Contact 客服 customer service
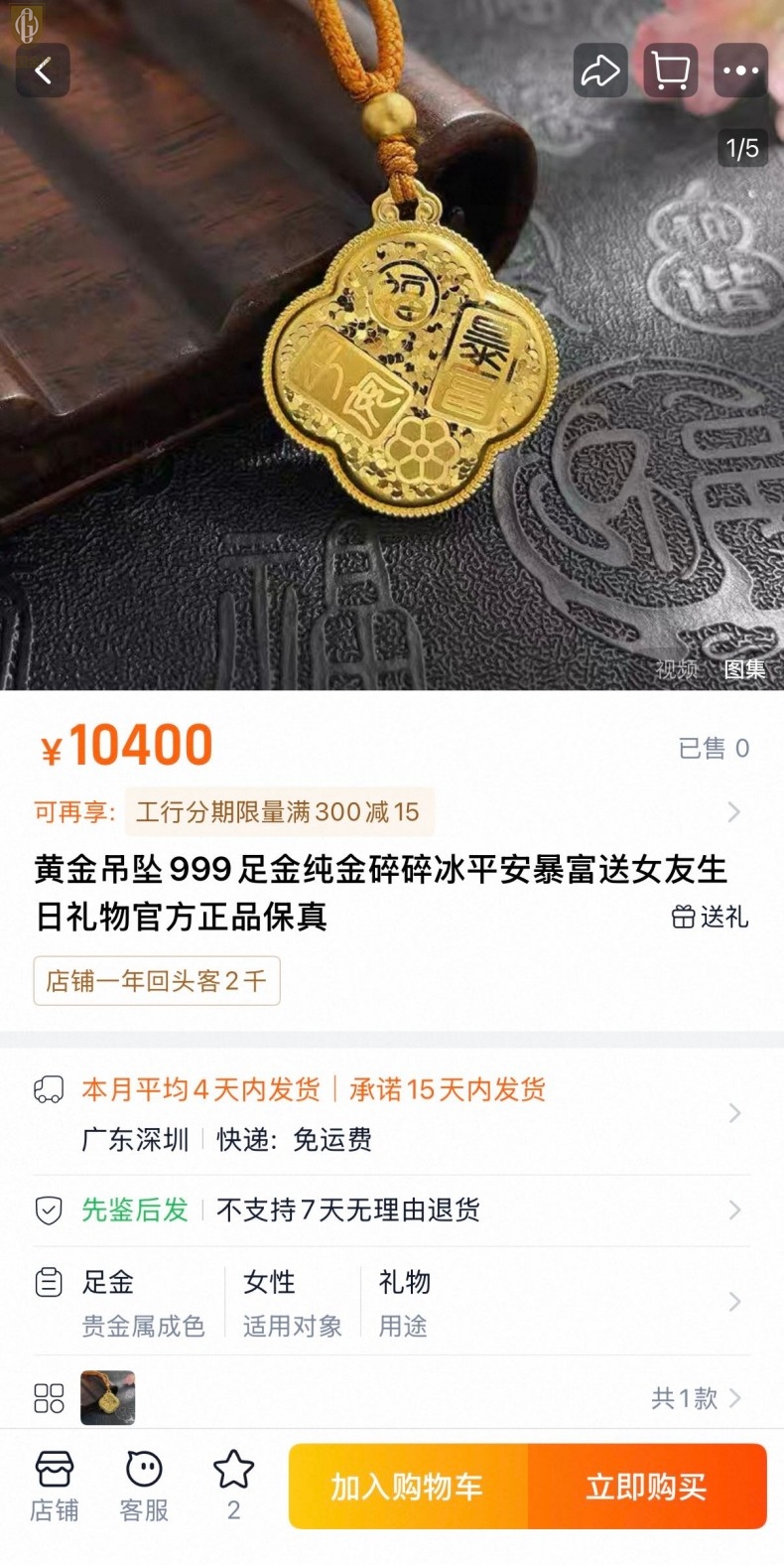Screen dimensions: 784x1565 coord(144,1486)
